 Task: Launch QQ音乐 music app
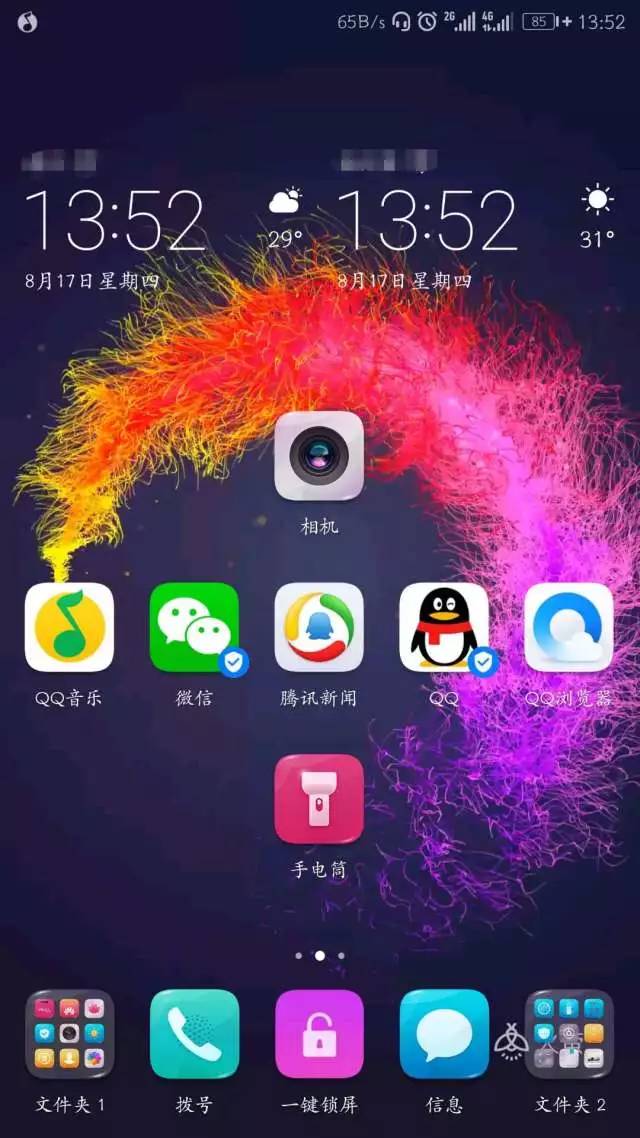(x=69, y=627)
